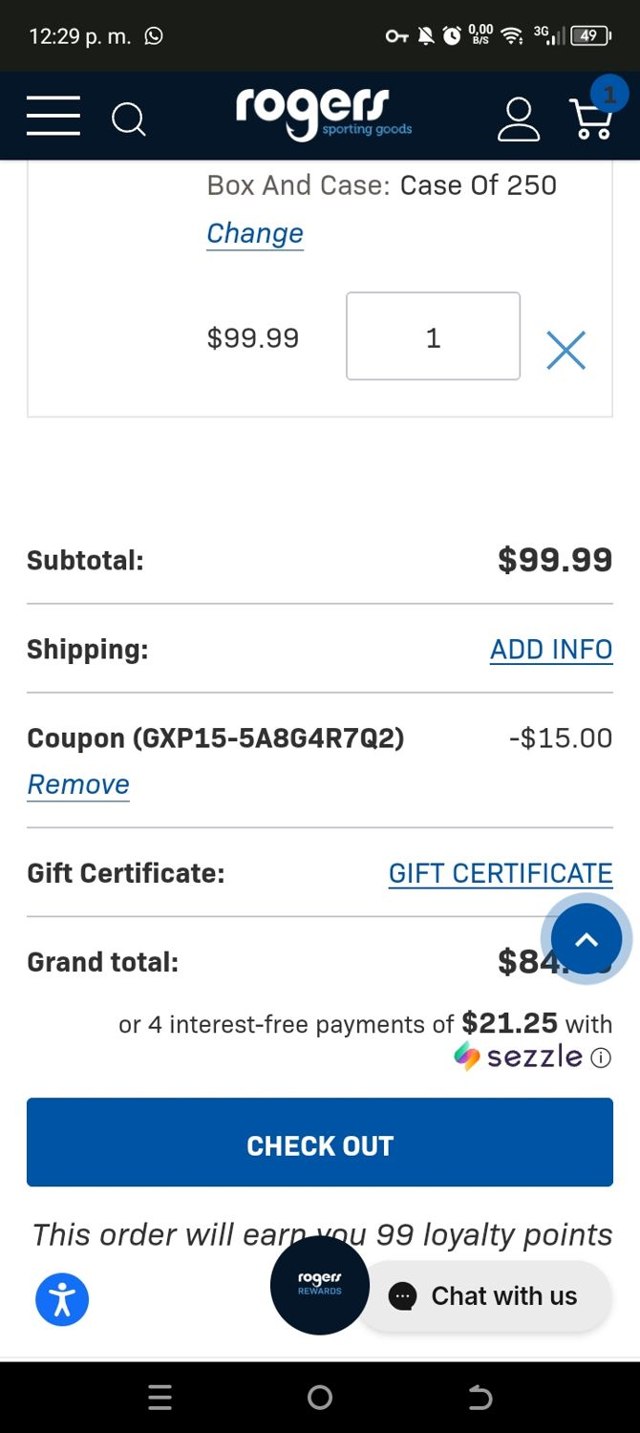Go to Rogers Sporting Goods homepage
This screenshot has height=1433, width=640.
click(x=322, y=115)
